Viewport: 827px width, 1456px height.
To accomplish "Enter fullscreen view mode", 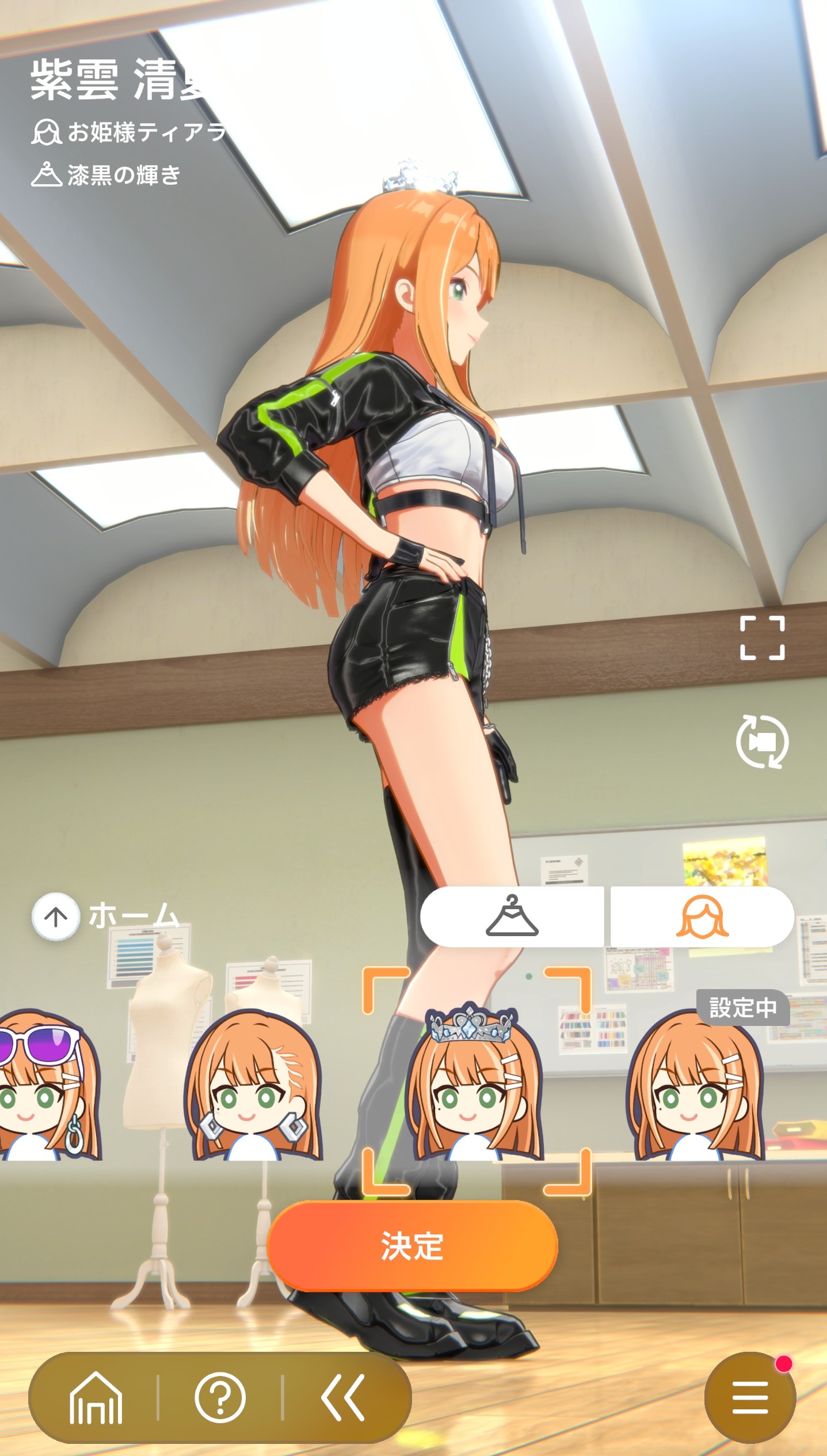I will tap(762, 638).
